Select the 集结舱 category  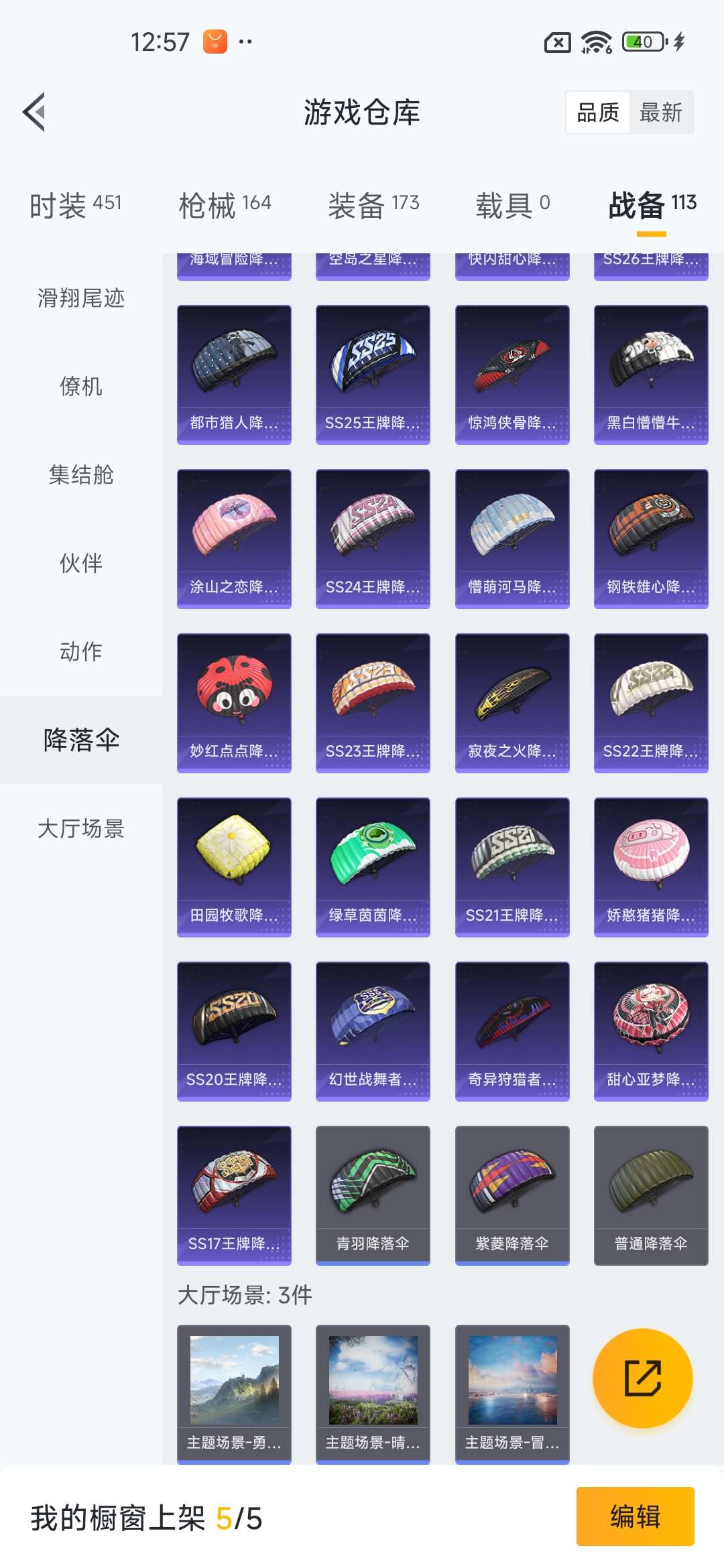click(x=79, y=476)
